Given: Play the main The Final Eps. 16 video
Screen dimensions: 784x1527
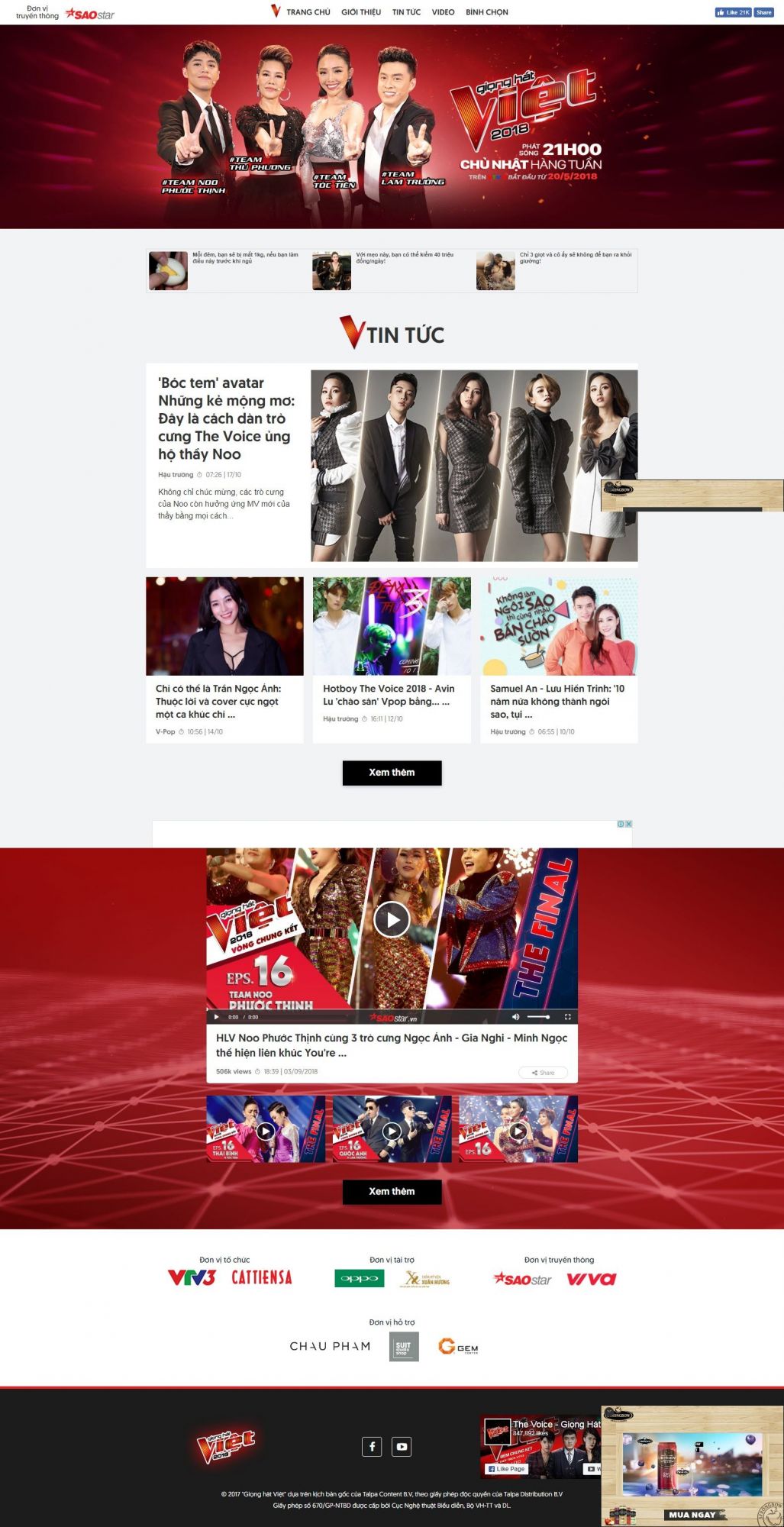Looking at the screenshot, I should (392, 919).
